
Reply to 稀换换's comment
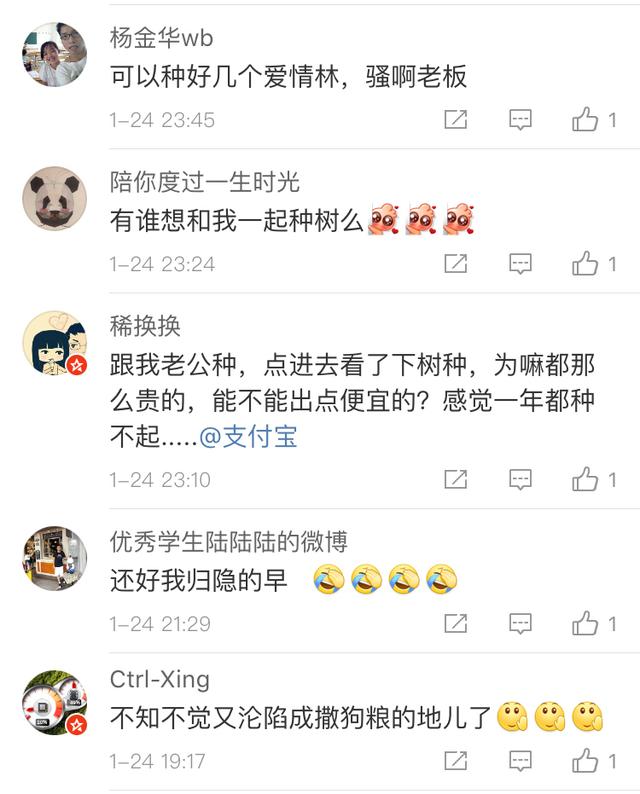click(x=520, y=480)
